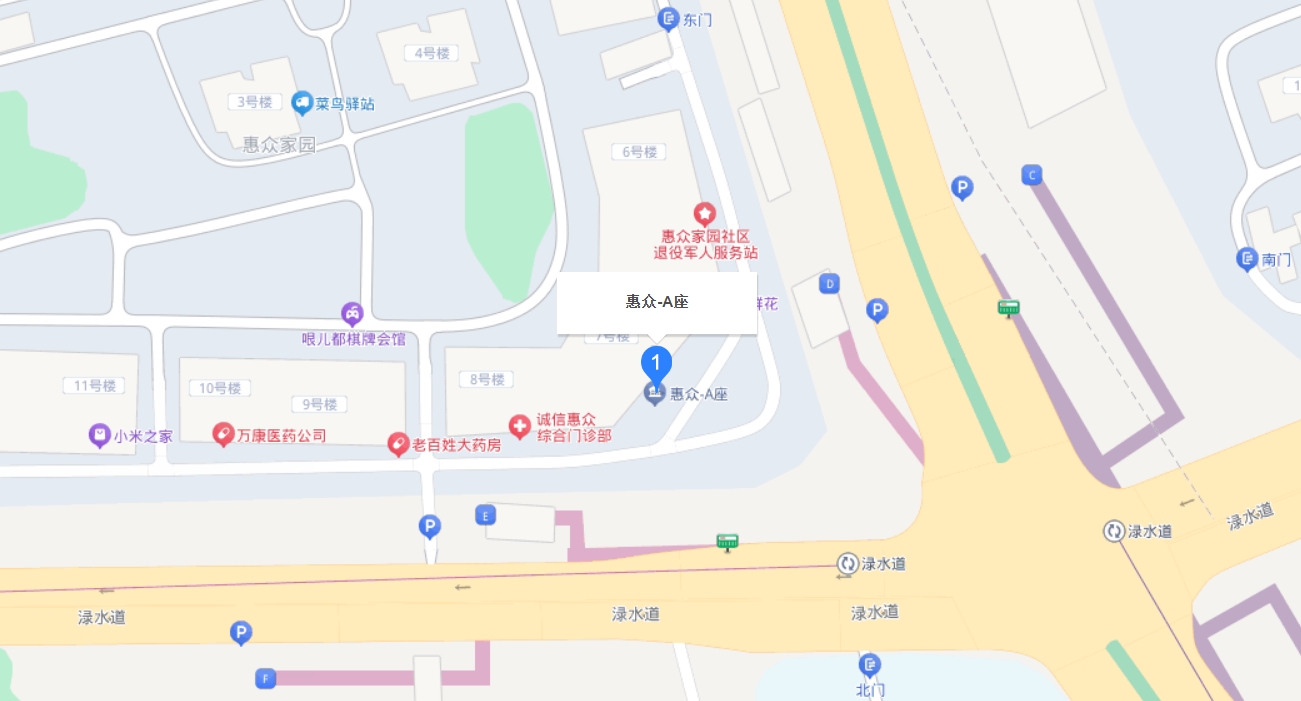Tap the 诚信惠众综合门诊部 clinic marker
Image resolution: width=1301 pixels, height=701 pixels.
520,427
